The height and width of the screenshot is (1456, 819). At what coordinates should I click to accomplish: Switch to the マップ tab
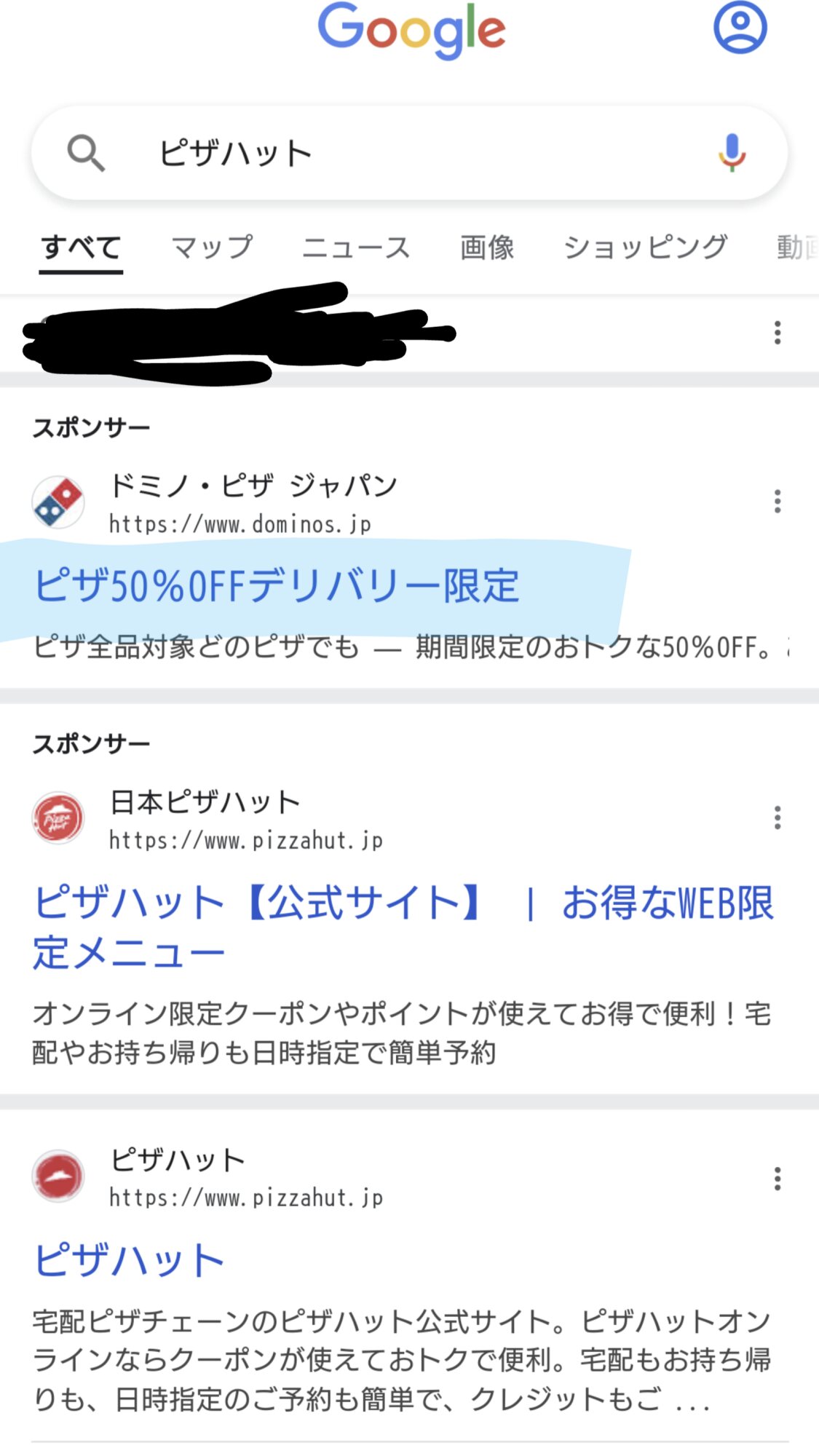[212, 248]
